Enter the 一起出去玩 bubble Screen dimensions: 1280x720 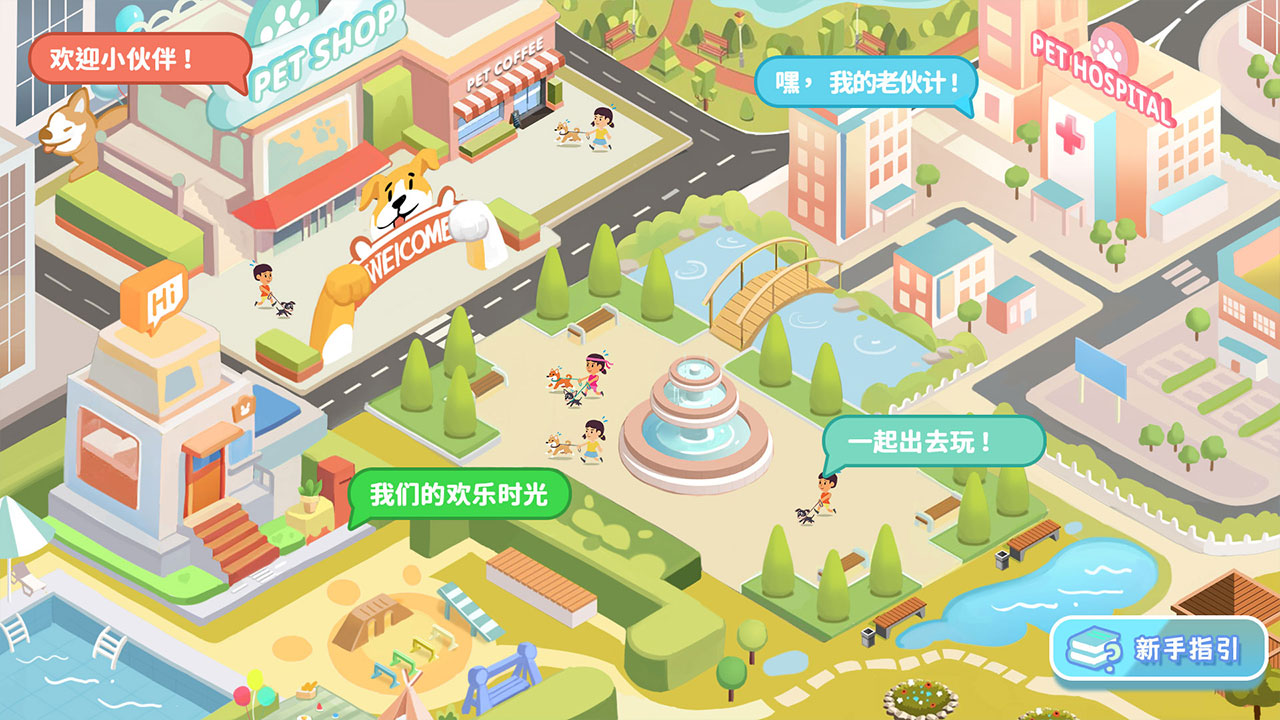(932, 441)
